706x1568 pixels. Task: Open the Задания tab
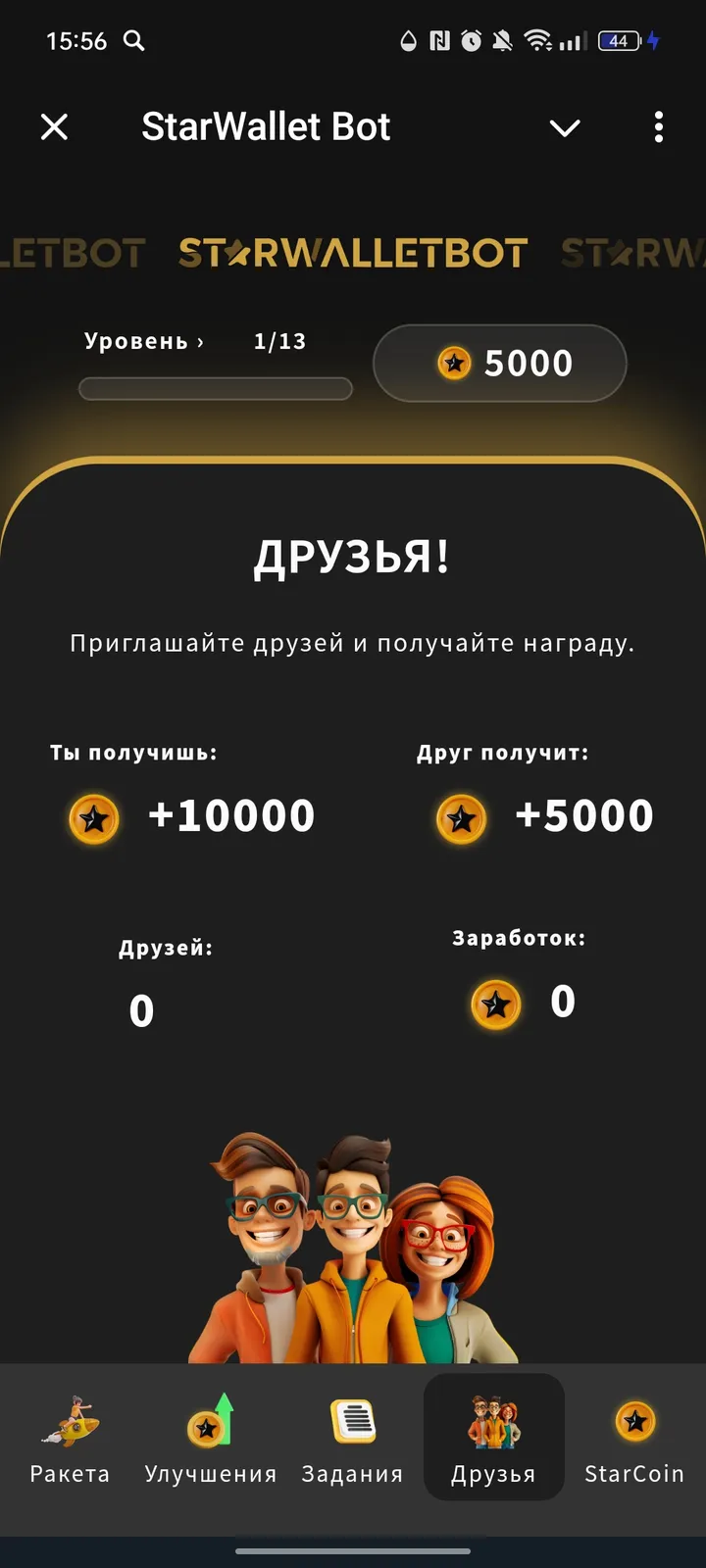352,1439
